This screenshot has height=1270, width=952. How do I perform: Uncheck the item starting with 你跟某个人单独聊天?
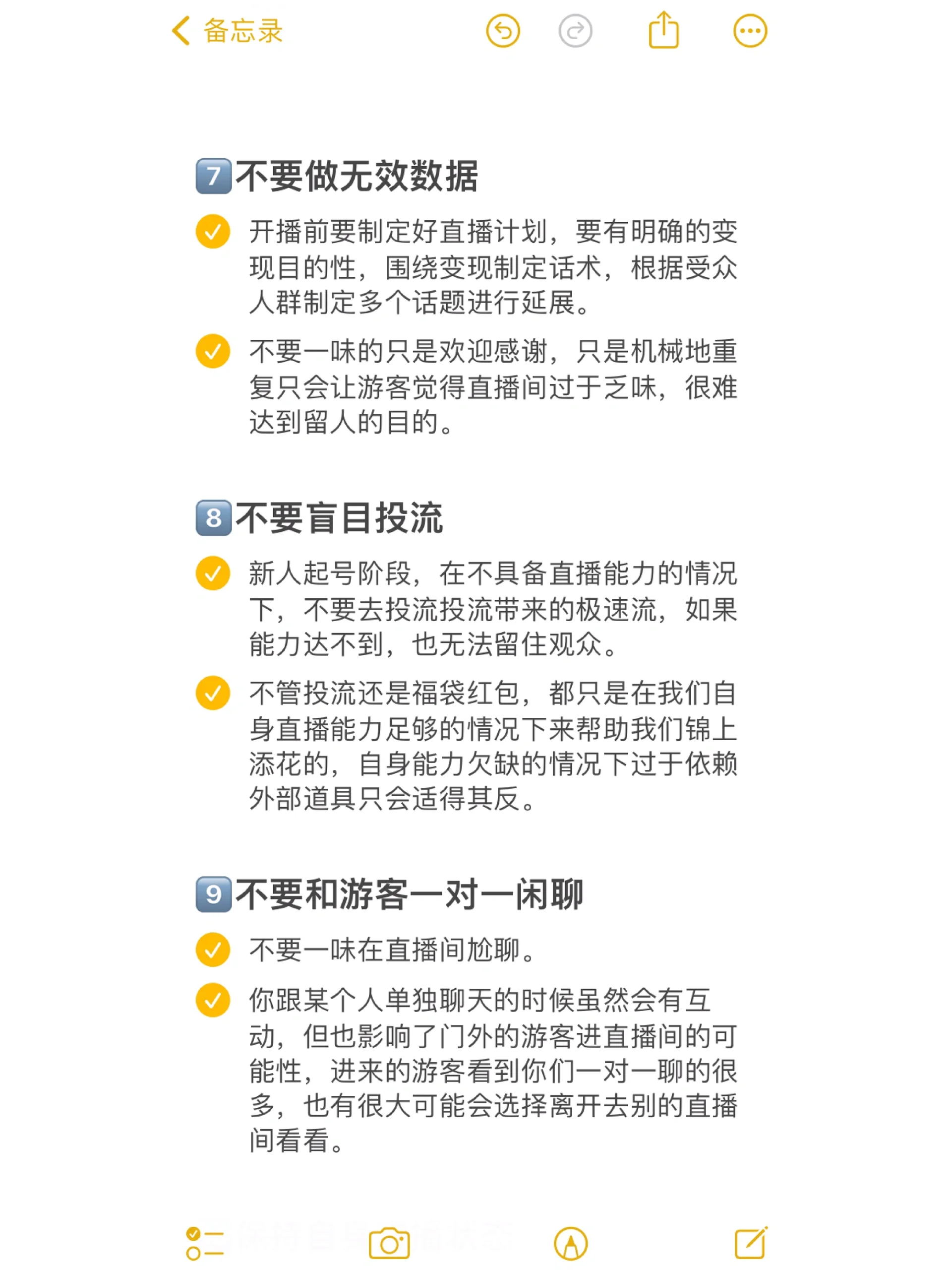coord(213,1000)
